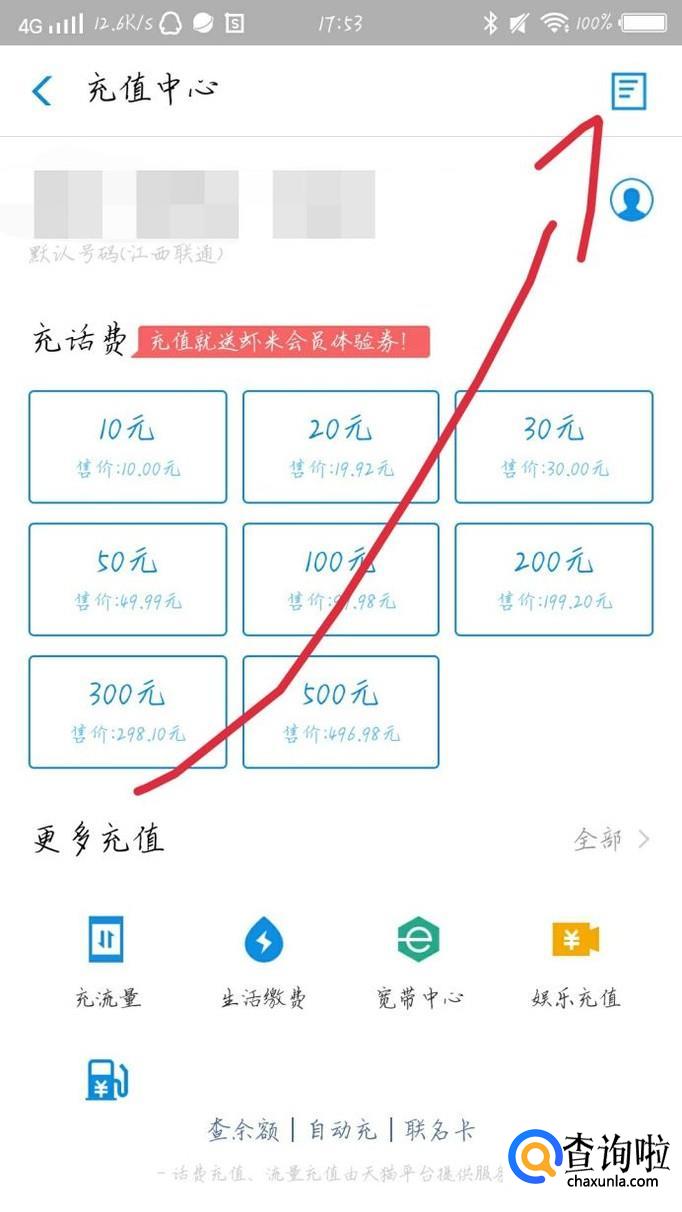Image resolution: width=682 pixels, height=1212 pixels.
Task: Open the recharge records icon
Action: [629, 91]
